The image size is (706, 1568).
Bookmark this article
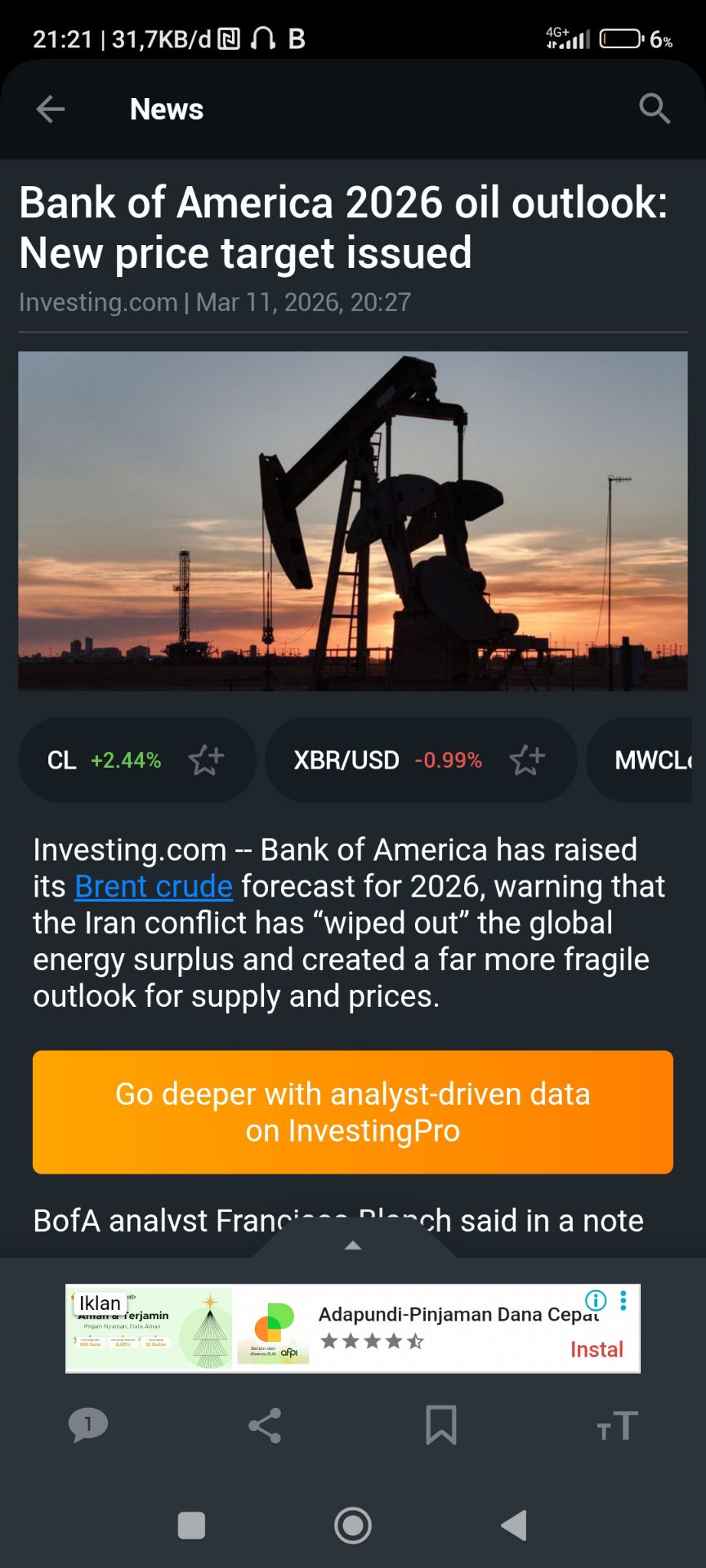(x=441, y=1425)
